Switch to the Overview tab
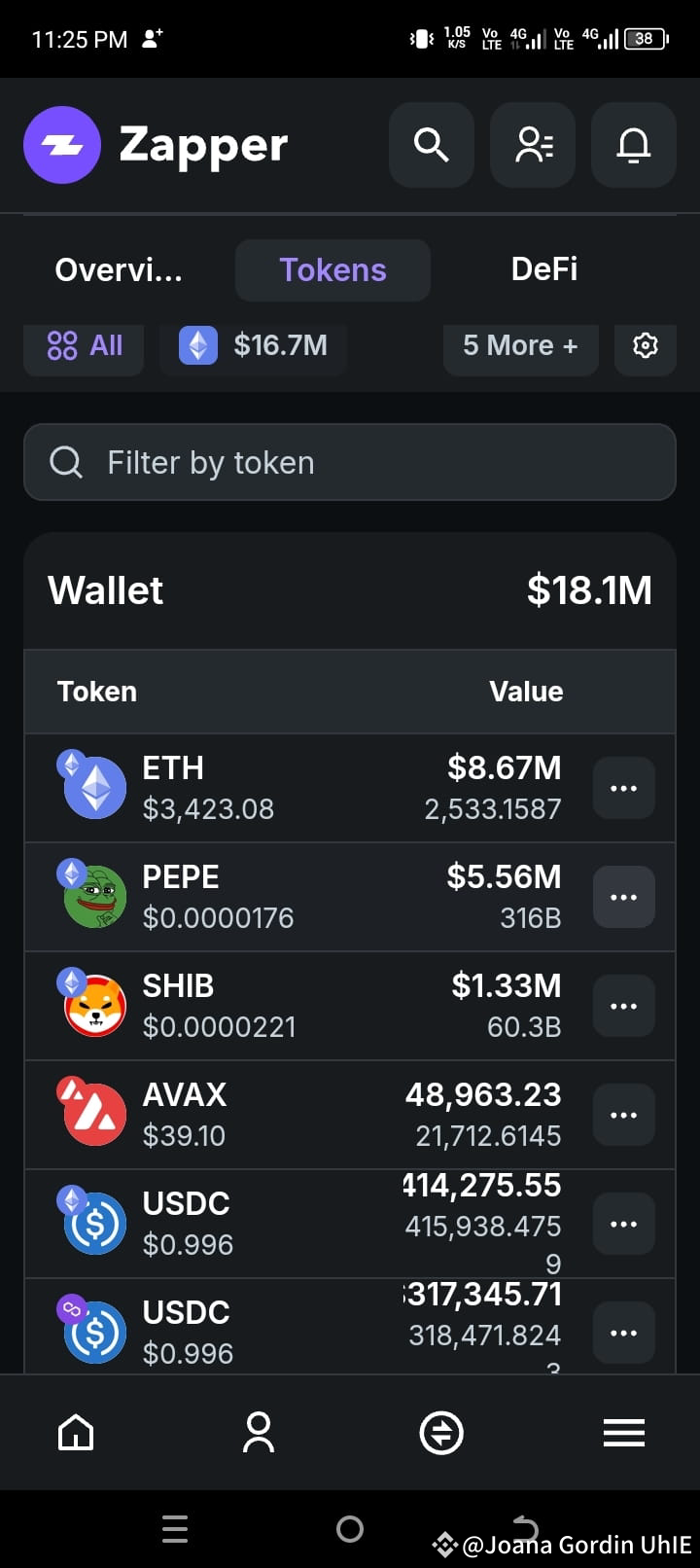700x1568 pixels. pyautogui.click(x=119, y=269)
